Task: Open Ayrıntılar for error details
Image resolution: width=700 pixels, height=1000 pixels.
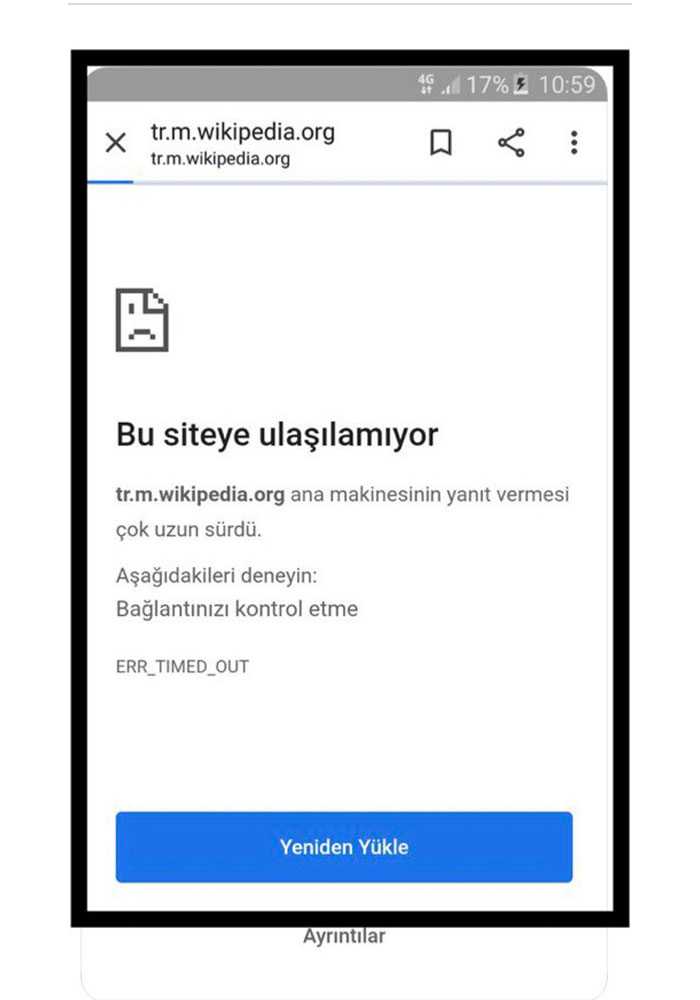Action: coord(344,937)
